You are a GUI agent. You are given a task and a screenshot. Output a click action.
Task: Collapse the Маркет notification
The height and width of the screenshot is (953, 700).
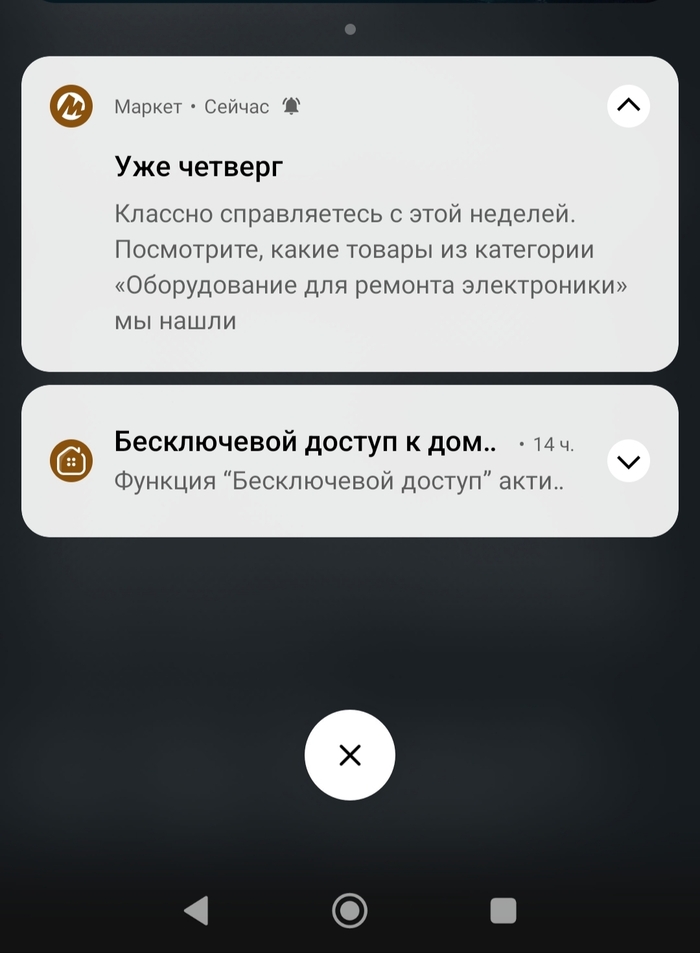628,105
